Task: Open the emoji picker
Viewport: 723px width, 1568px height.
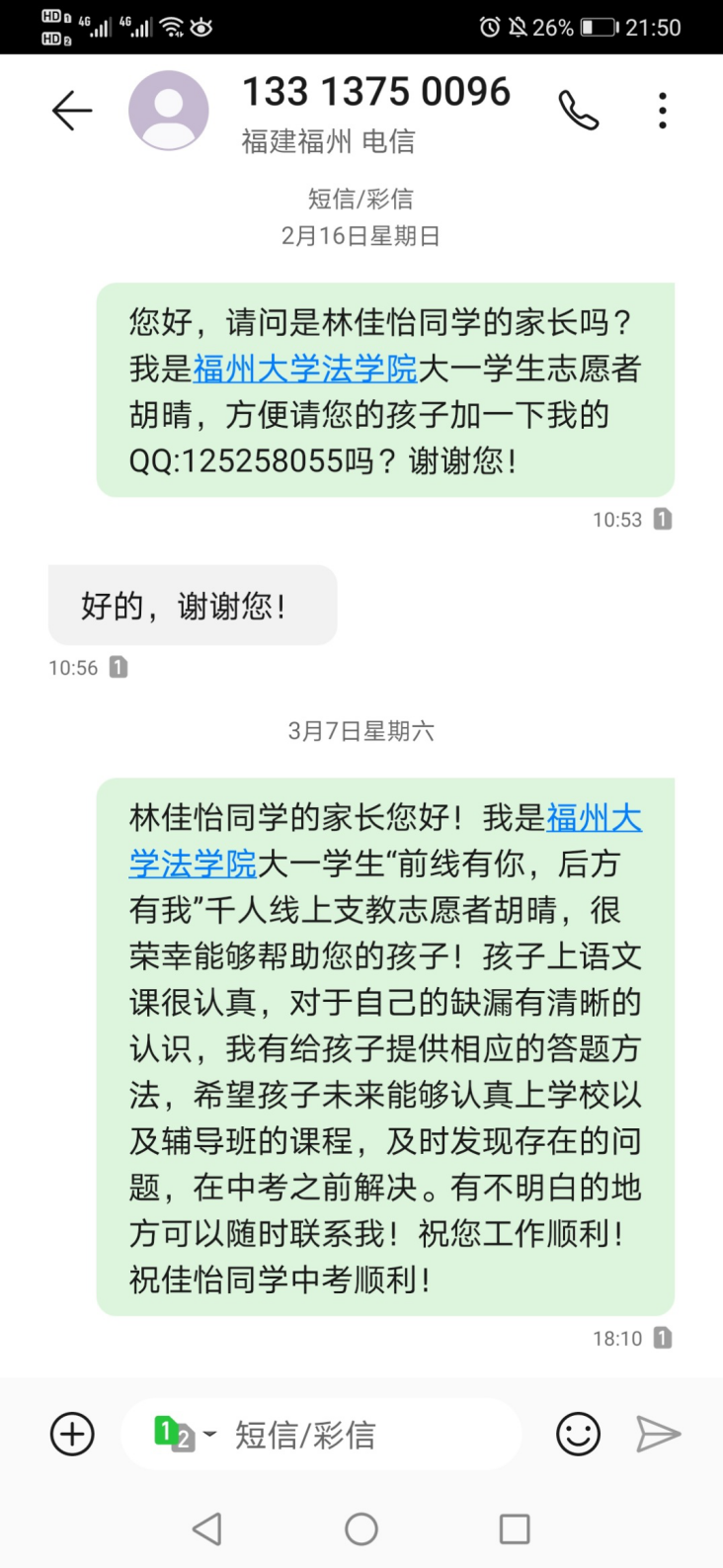Action: pyautogui.click(x=578, y=1434)
